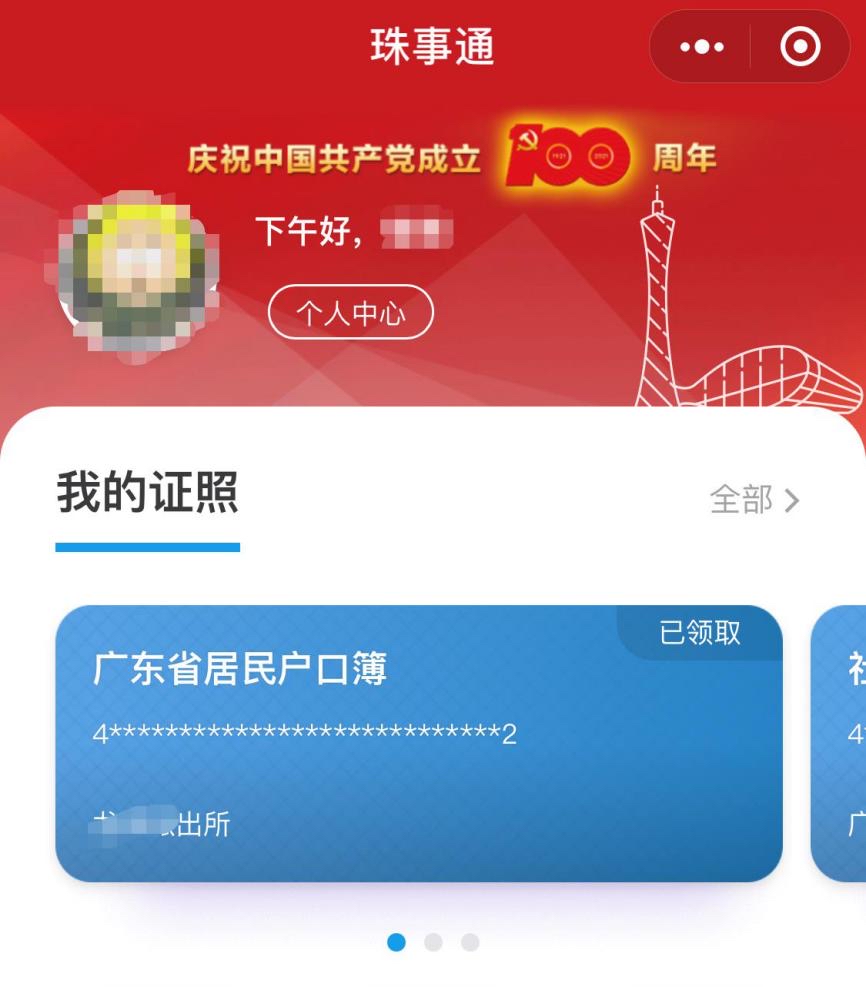The height and width of the screenshot is (987, 866).
Task: Jump to the second carousel page dot
Action: tap(433, 942)
